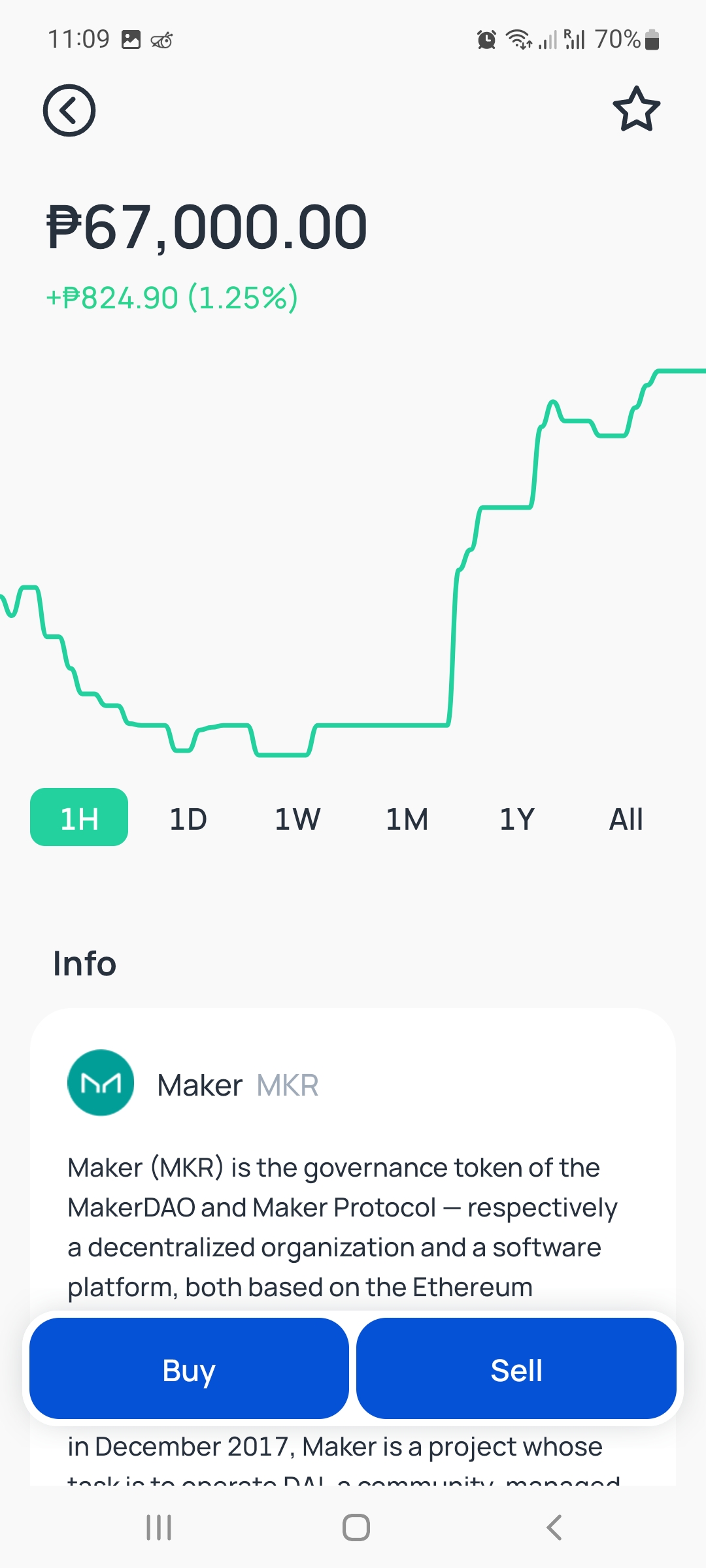Go to the system home screen

pos(356,1527)
